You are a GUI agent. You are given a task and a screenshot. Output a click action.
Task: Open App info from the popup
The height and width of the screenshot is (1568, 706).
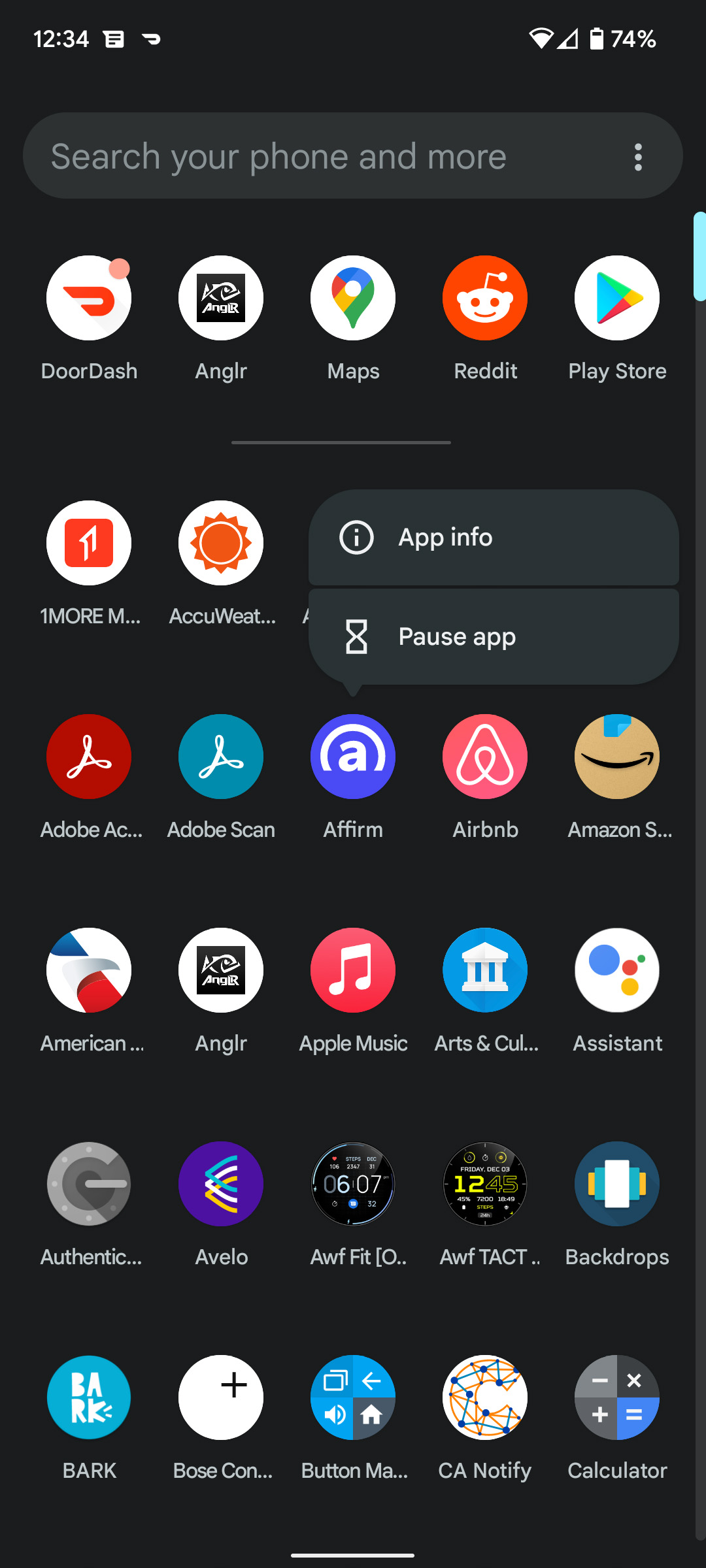coord(493,538)
